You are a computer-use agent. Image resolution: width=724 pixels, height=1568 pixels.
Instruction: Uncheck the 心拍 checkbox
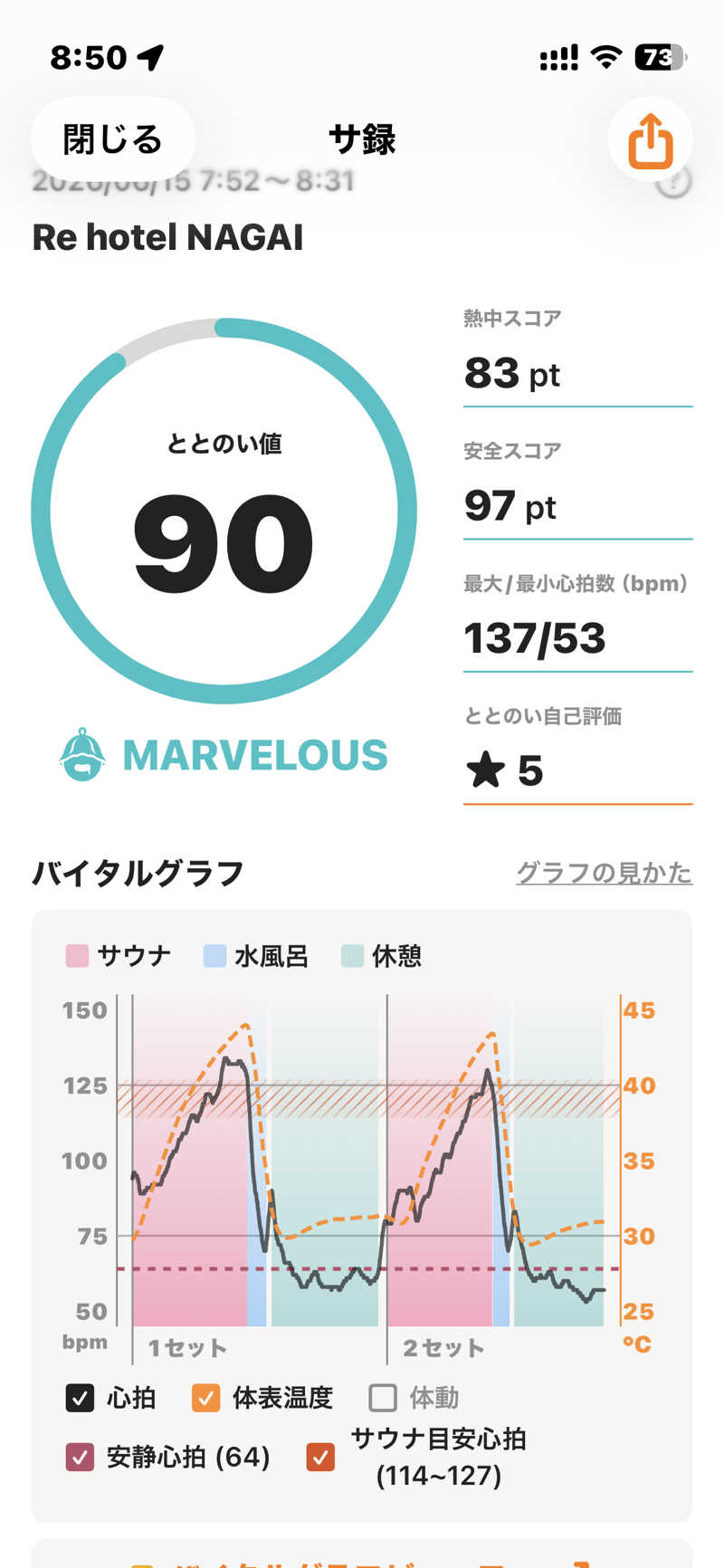click(80, 1398)
